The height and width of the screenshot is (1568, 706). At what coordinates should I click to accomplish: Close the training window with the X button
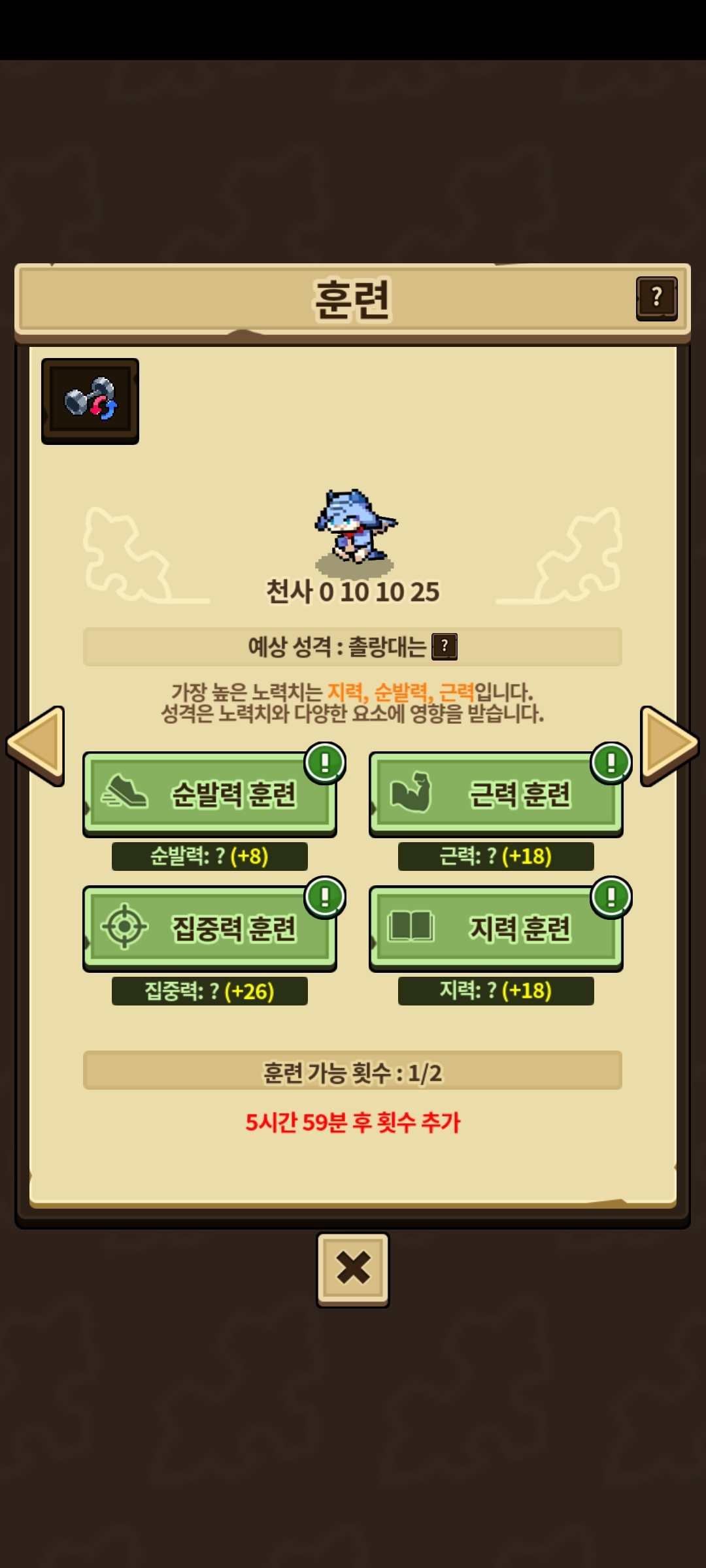coord(353,1269)
